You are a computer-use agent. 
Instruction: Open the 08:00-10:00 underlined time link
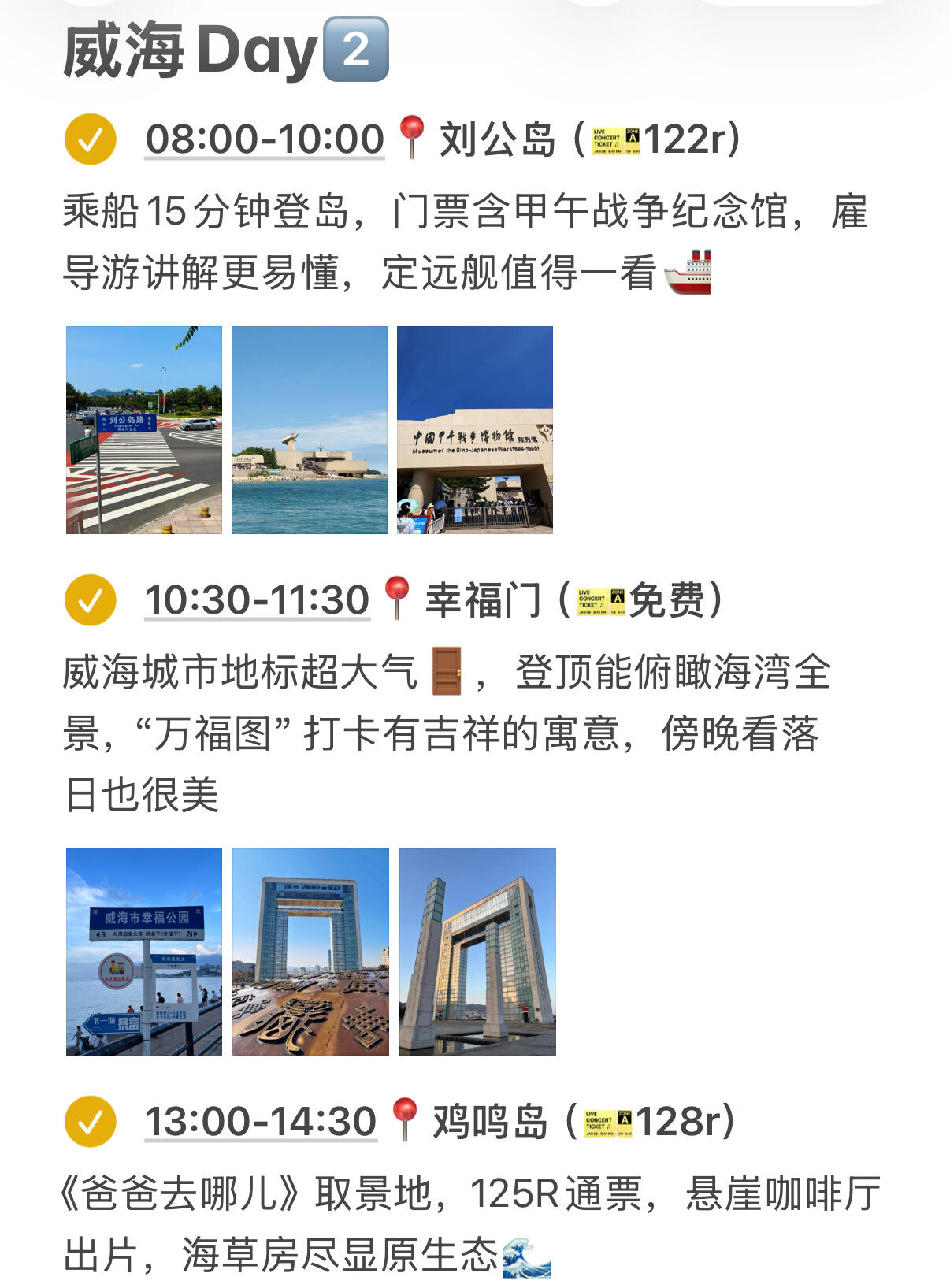(x=265, y=139)
